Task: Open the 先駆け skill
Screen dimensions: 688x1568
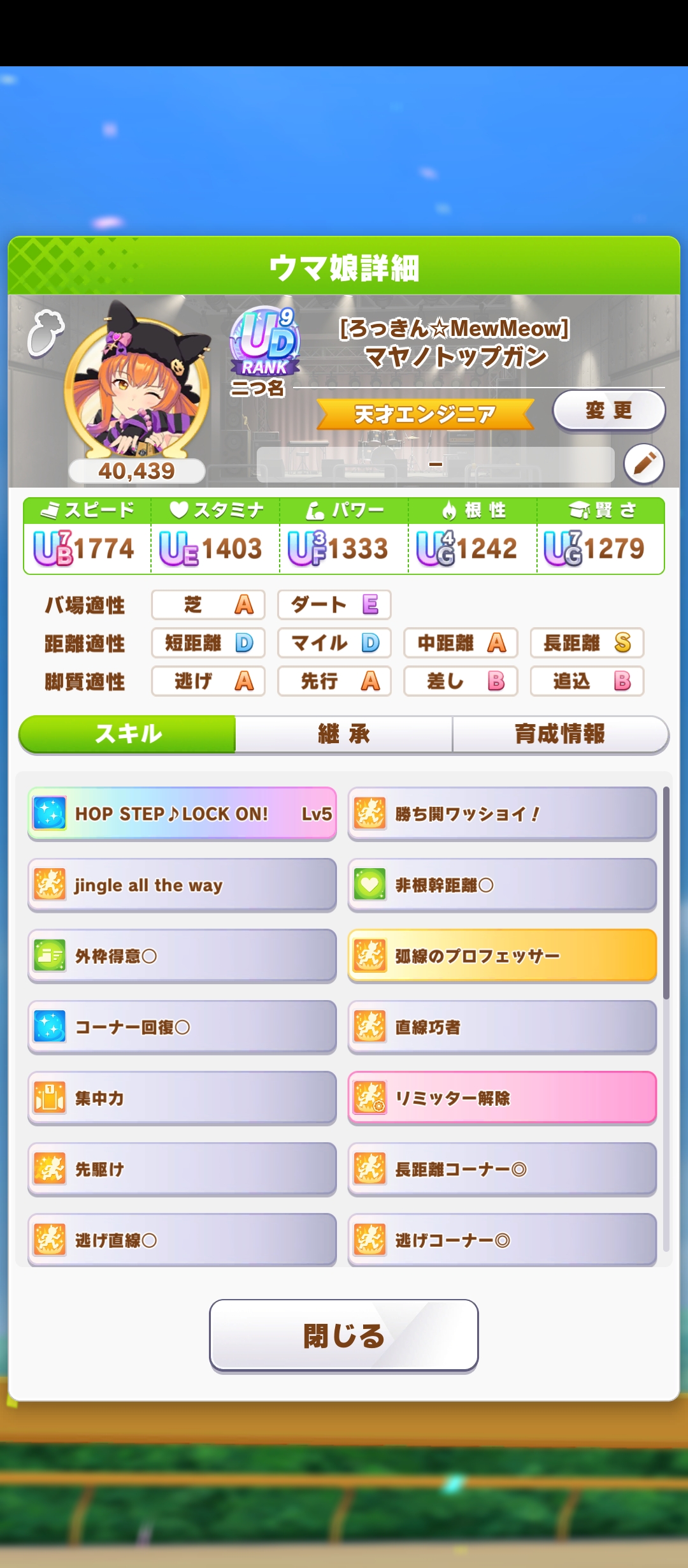Action: coord(182,1170)
